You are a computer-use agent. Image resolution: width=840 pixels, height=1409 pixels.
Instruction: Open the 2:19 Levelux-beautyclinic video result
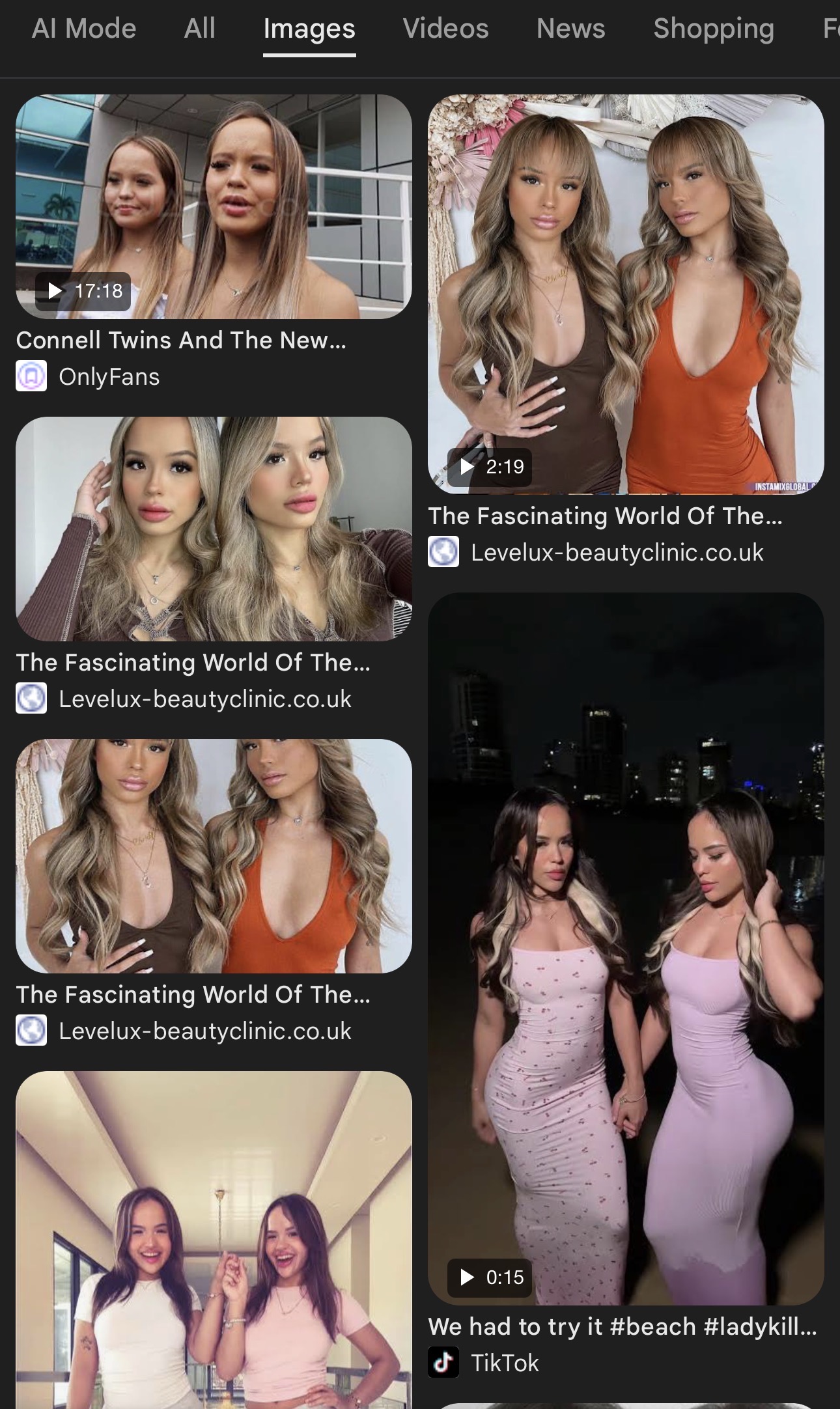click(x=626, y=294)
